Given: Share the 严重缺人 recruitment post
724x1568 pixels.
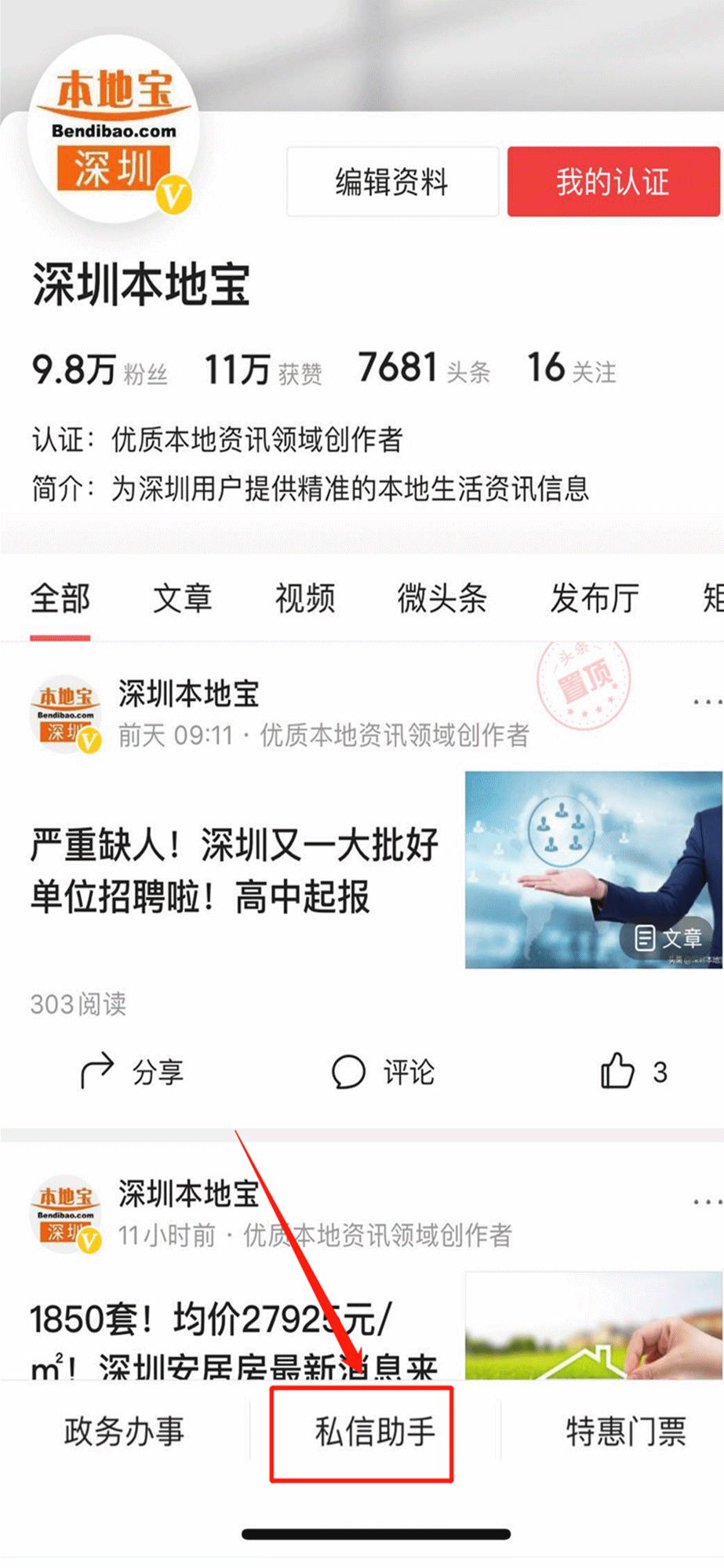Looking at the screenshot, I should pos(132,1072).
